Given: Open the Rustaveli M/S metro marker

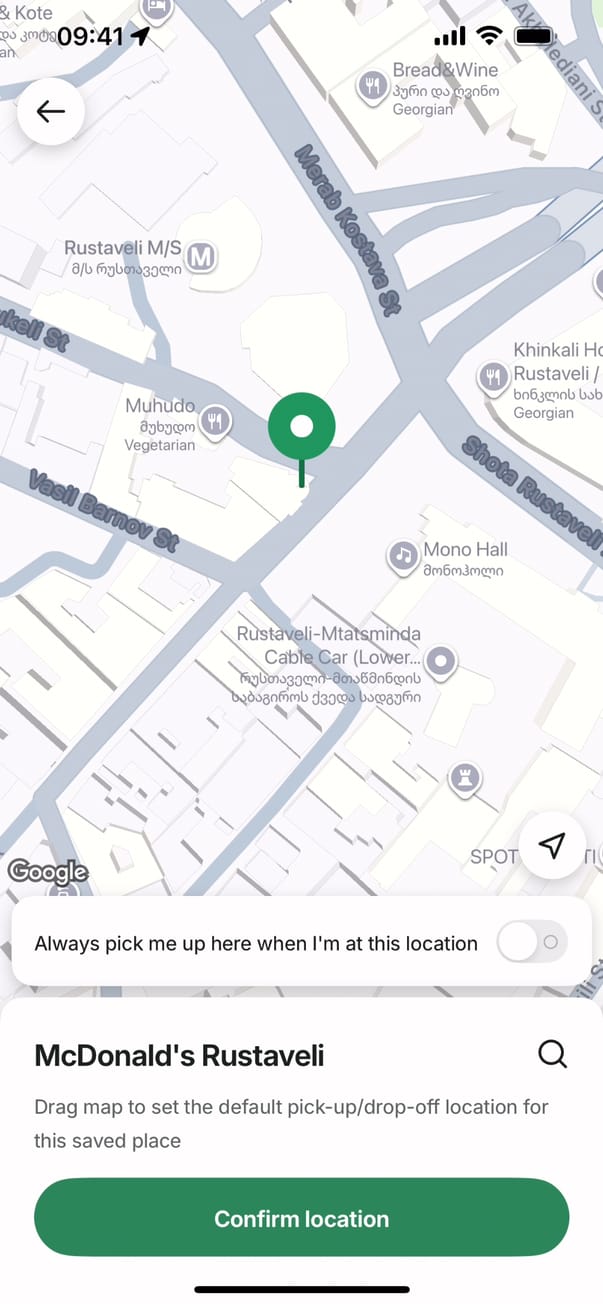Looking at the screenshot, I should click(x=202, y=258).
